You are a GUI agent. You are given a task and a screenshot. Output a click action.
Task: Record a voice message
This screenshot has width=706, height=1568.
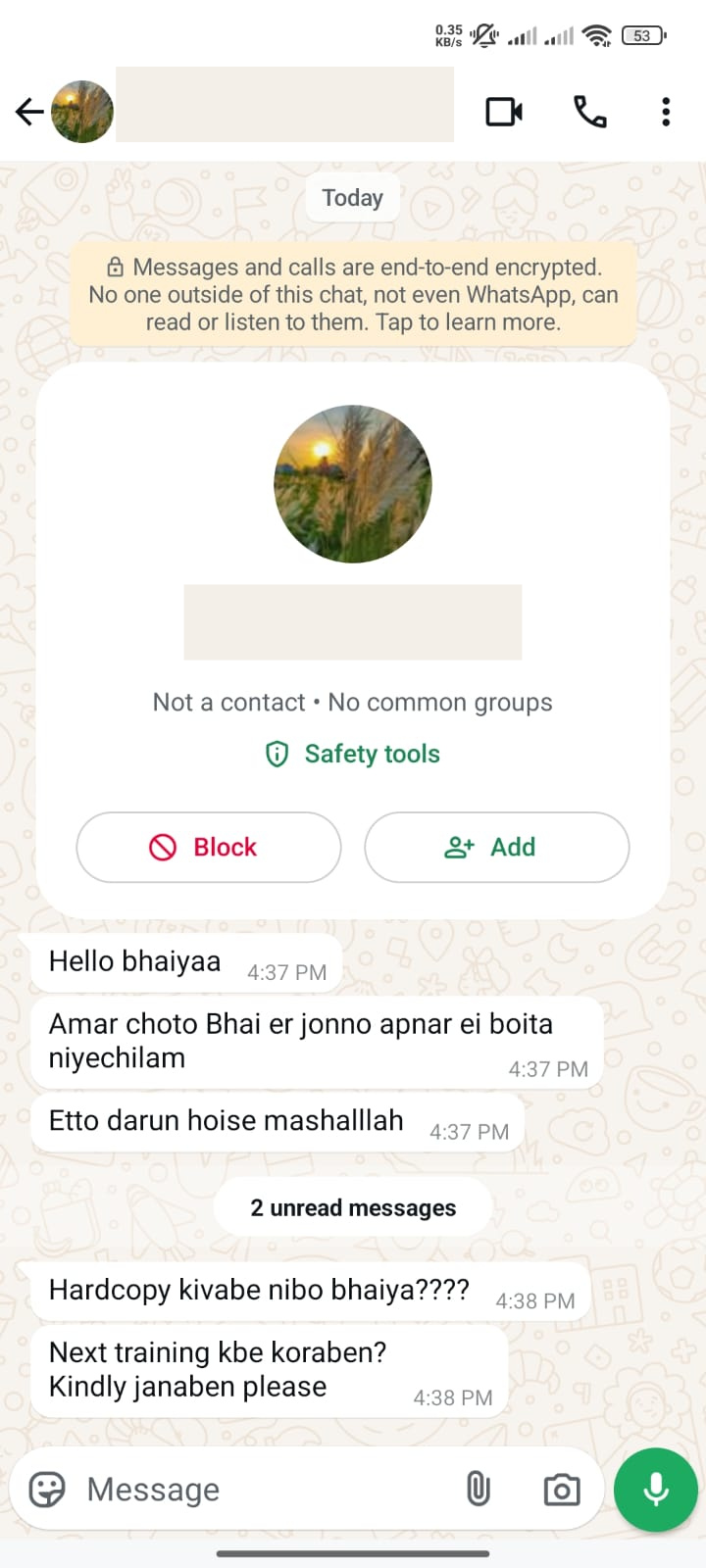[655, 1490]
